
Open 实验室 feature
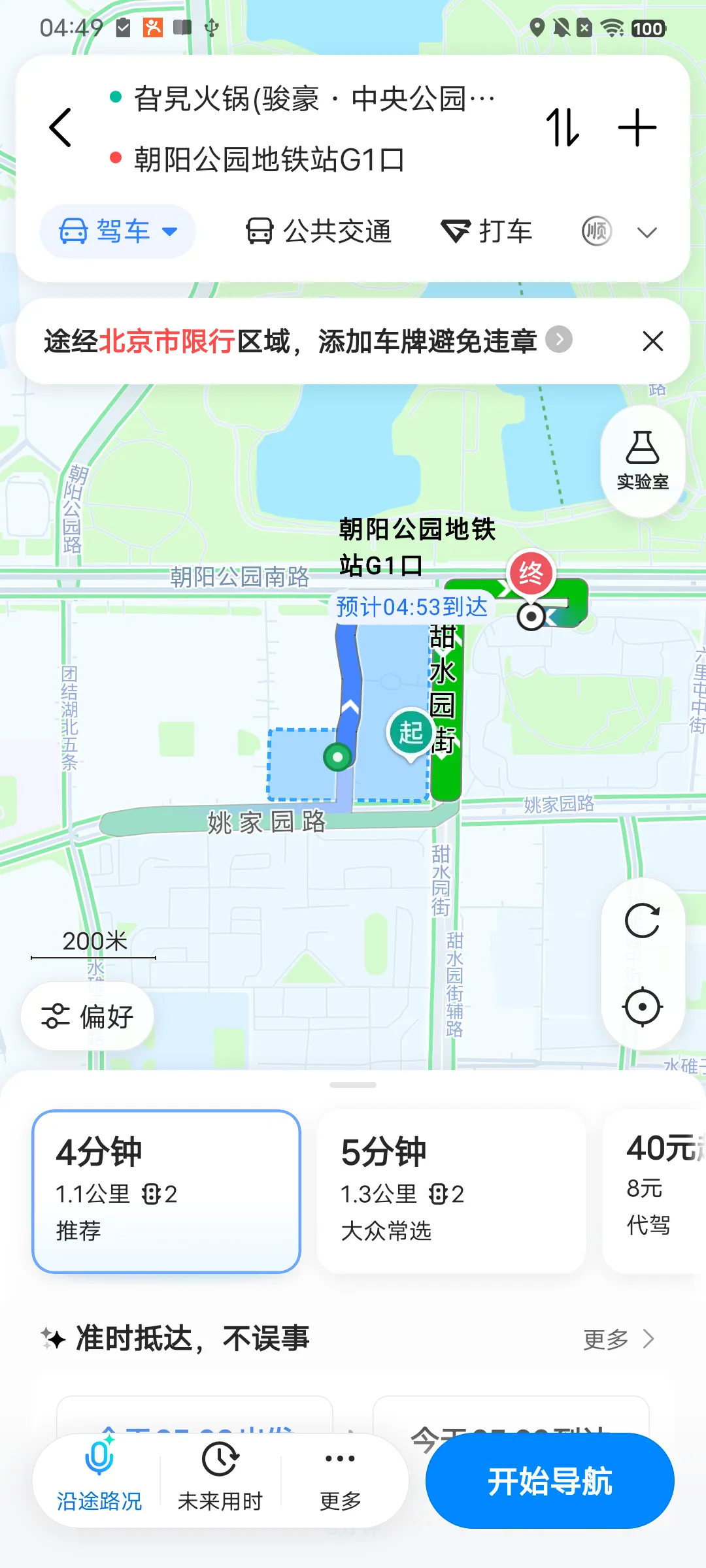643,461
